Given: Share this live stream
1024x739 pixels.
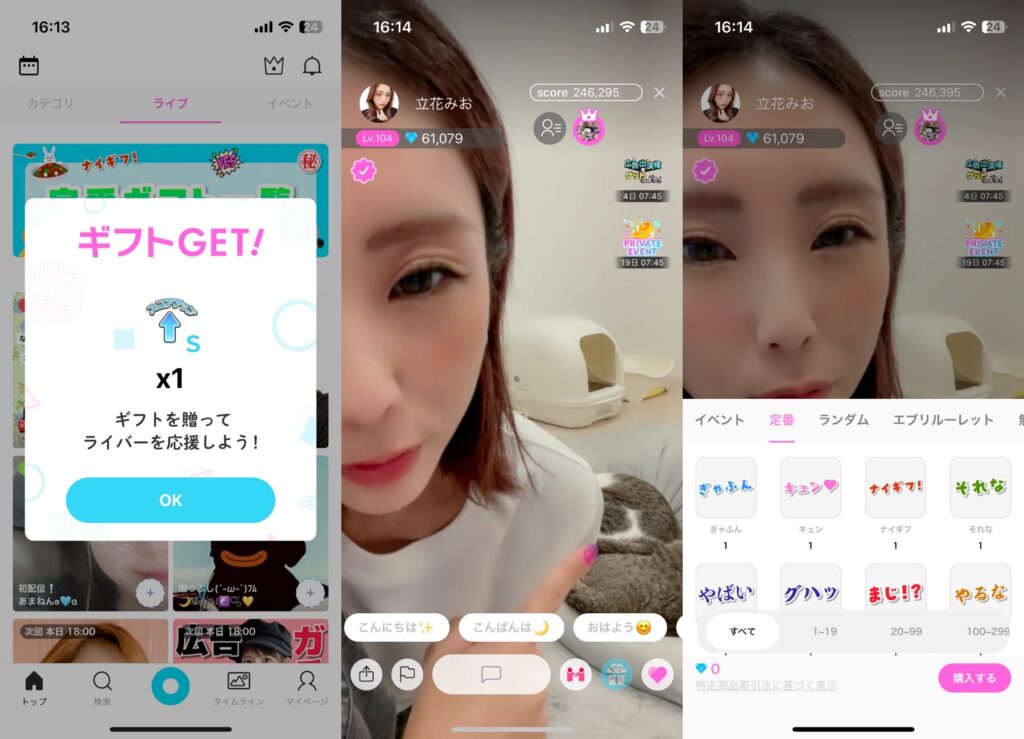Looking at the screenshot, I should 366,675.
